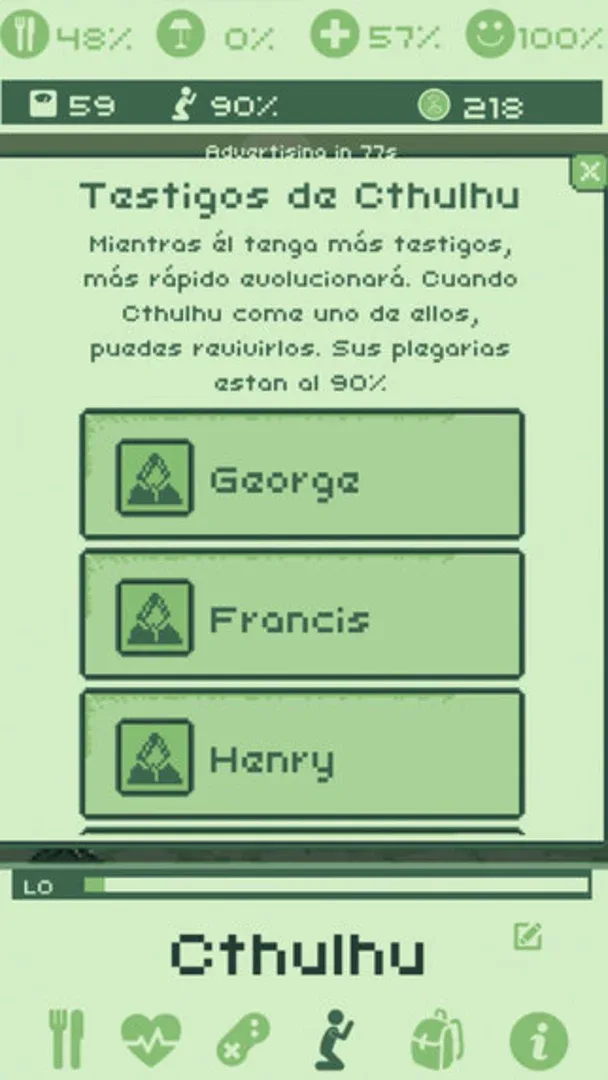Open the feeding fork and knife tab

pos(66,1038)
